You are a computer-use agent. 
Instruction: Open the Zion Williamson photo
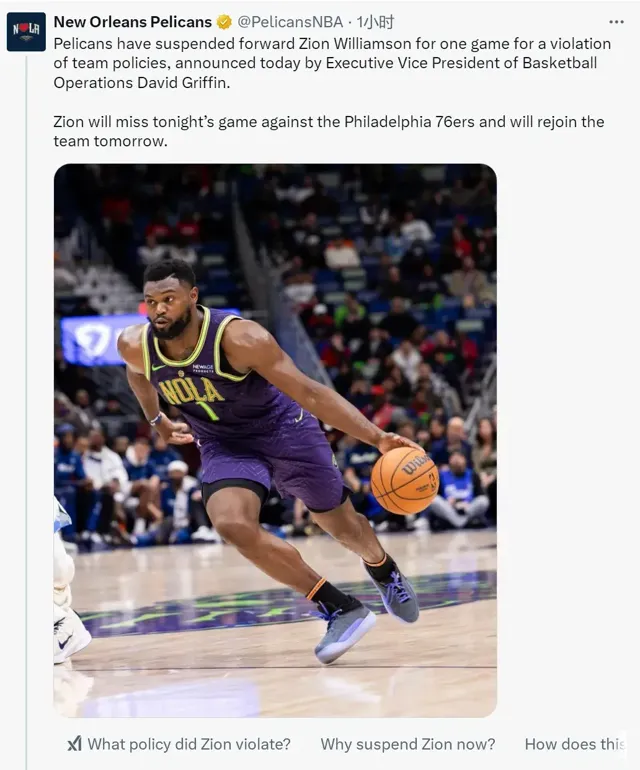275,440
